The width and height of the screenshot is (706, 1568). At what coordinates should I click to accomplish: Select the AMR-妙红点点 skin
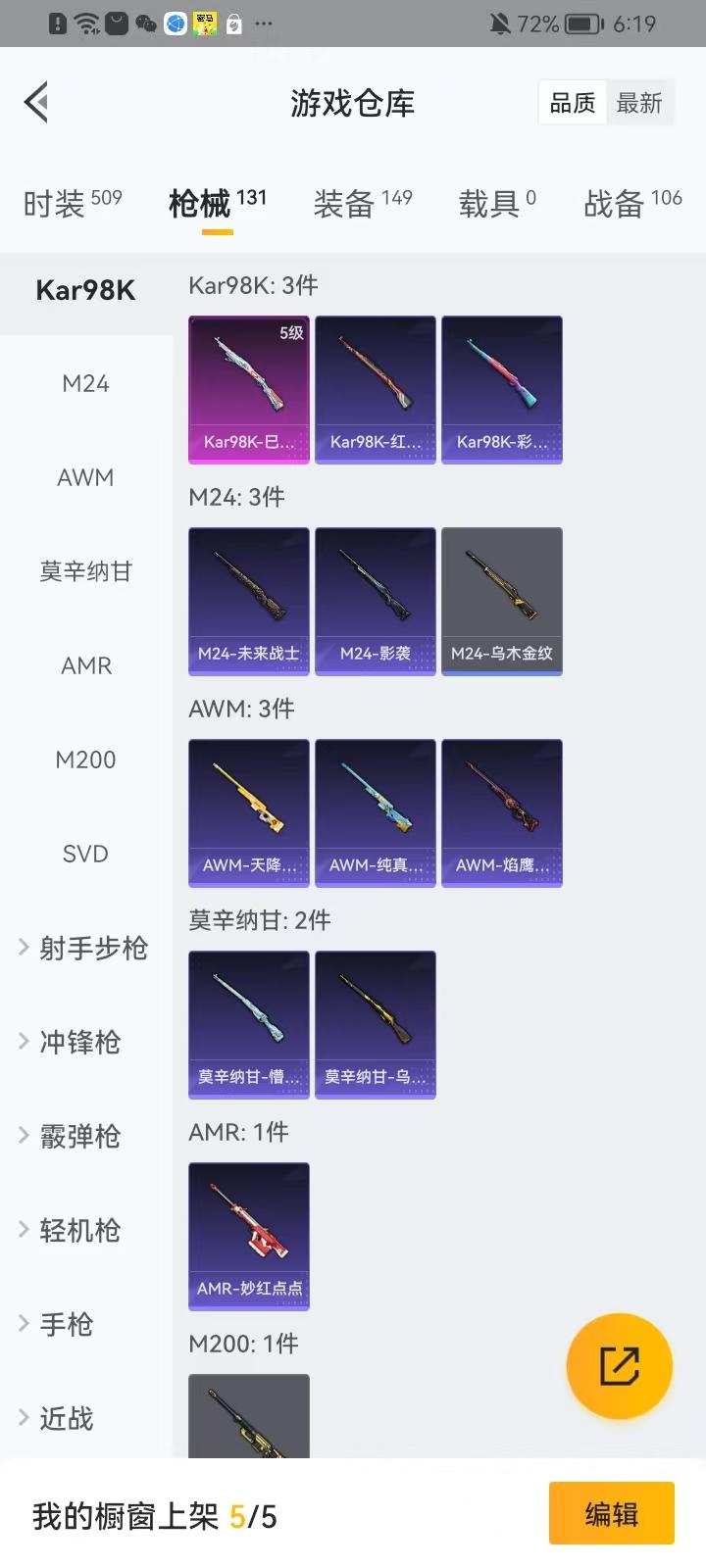(248, 1237)
